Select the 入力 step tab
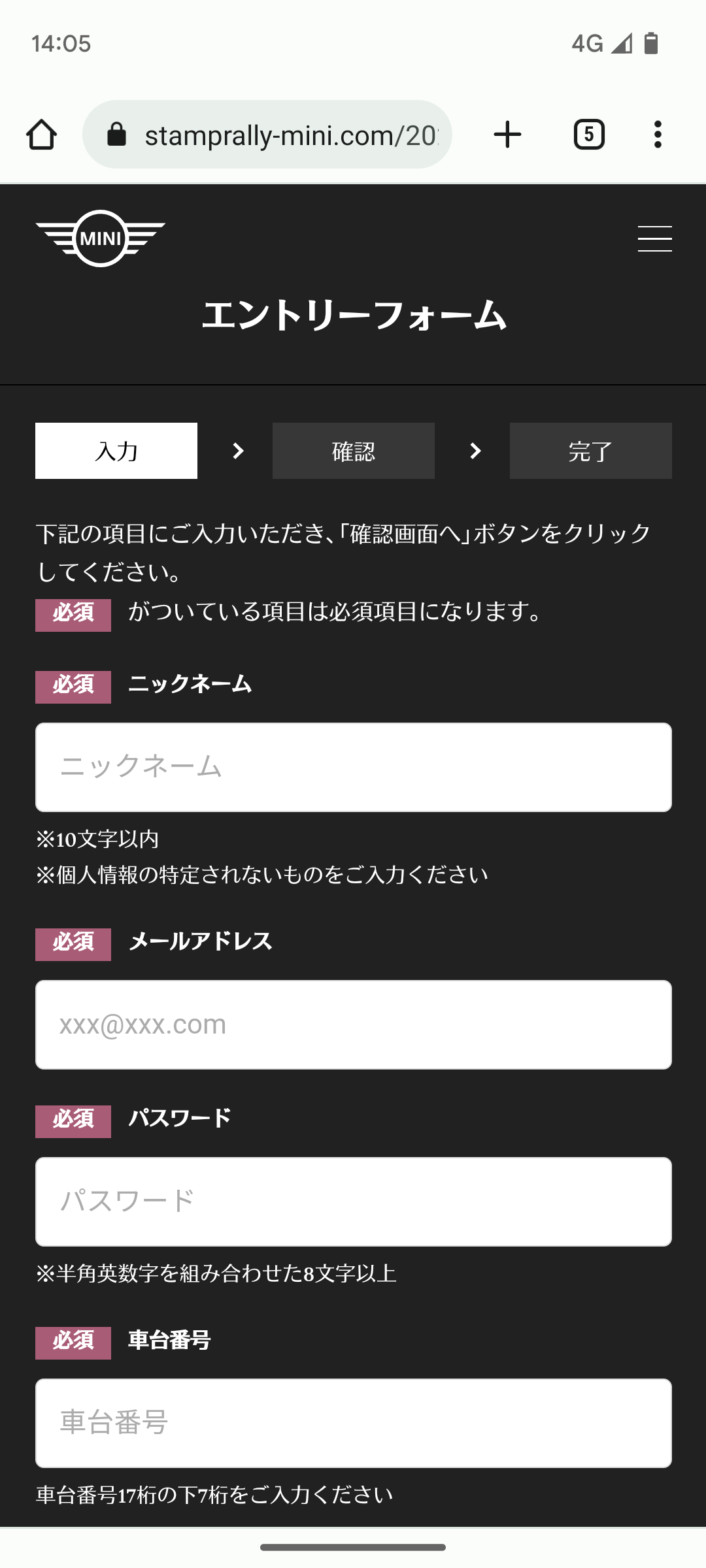This screenshot has height=1568, width=706. pyautogui.click(x=116, y=450)
